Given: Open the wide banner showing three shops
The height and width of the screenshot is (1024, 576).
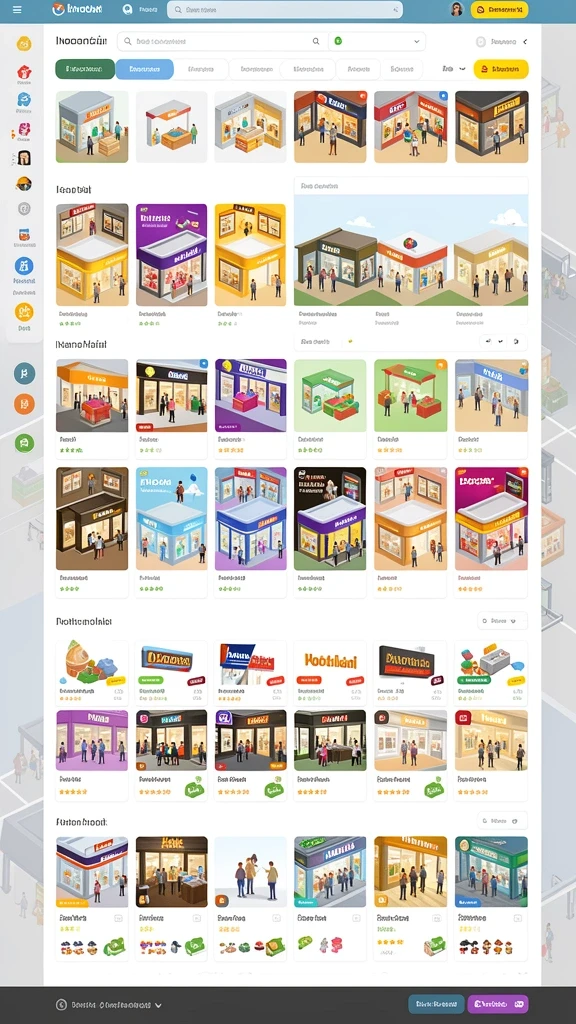Looking at the screenshot, I should point(411,250).
